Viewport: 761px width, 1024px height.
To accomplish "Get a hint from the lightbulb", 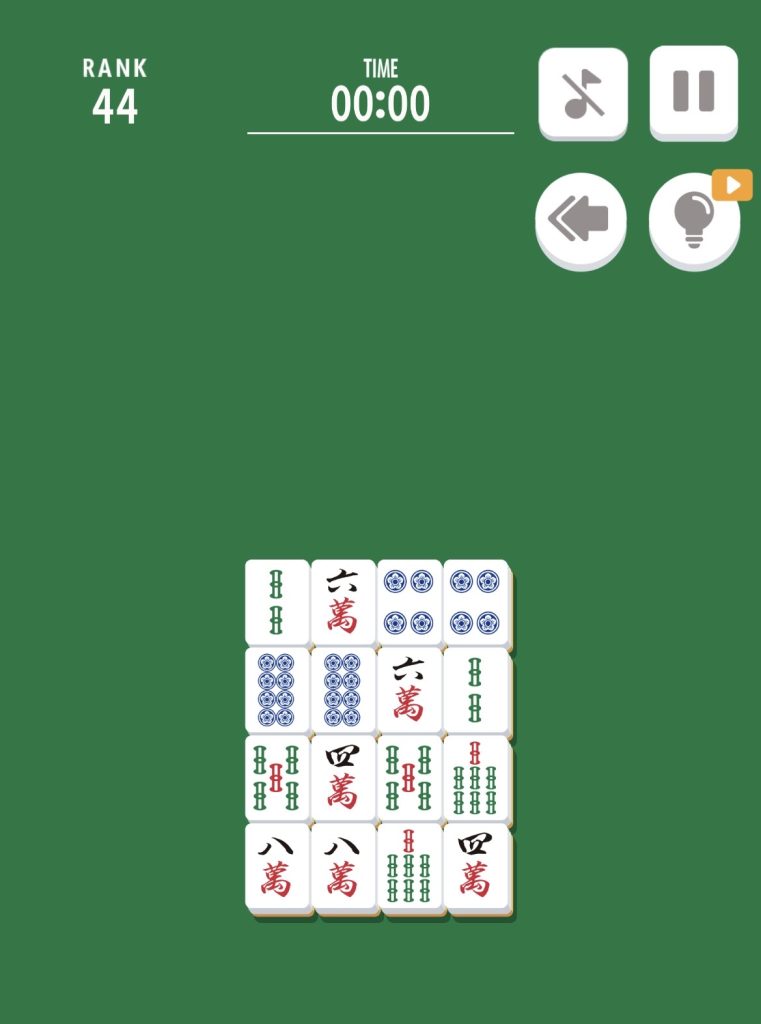I will (x=695, y=221).
